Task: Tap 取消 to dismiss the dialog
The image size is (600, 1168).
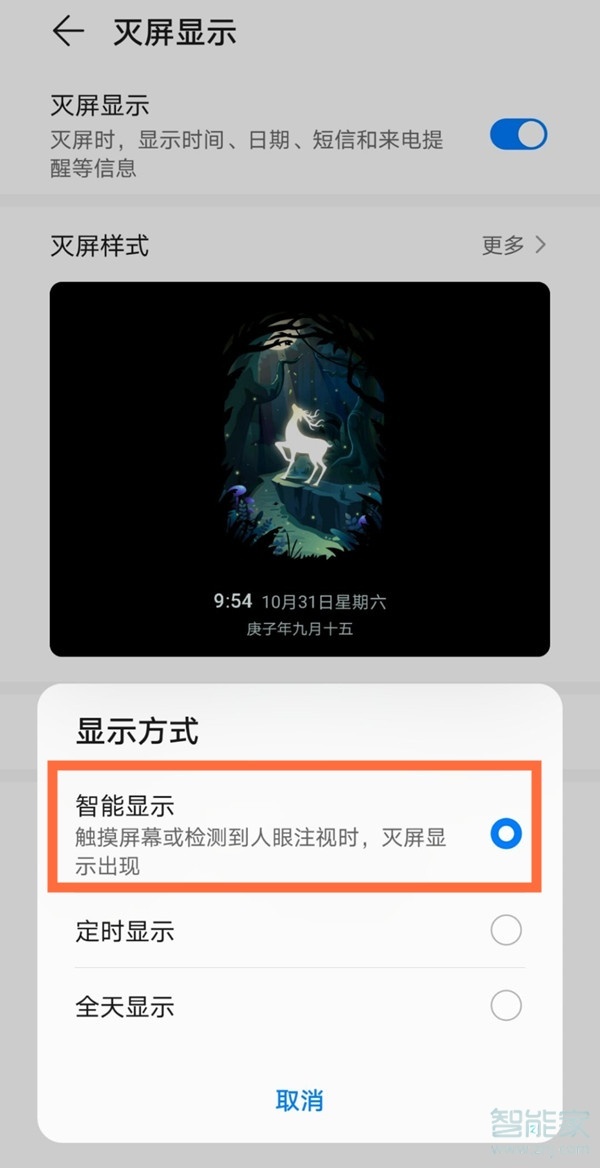Action: pos(299,1101)
